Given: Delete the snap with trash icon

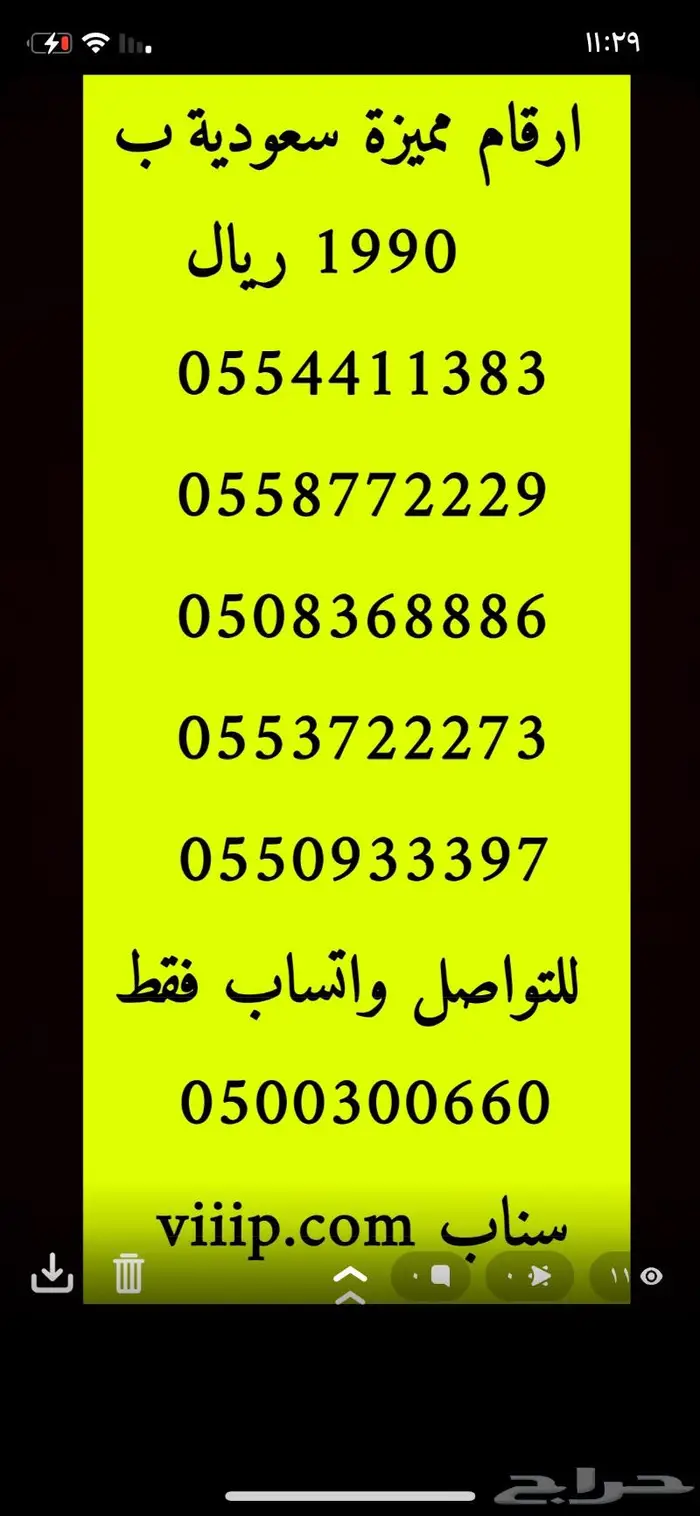Looking at the screenshot, I should 128,1275.
